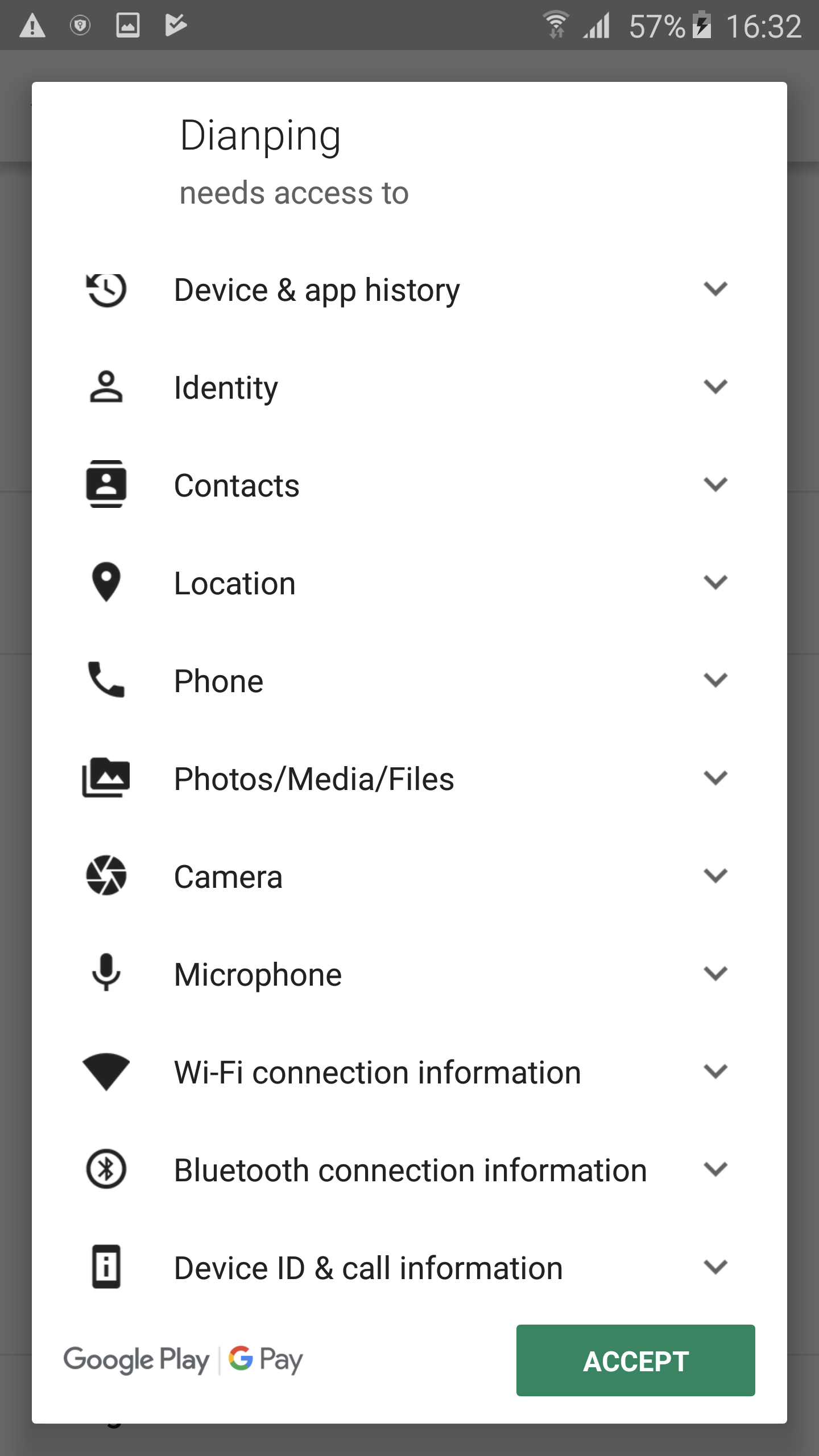819x1456 pixels.
Task: Select the Identity permission row
Action: [398, 387]
